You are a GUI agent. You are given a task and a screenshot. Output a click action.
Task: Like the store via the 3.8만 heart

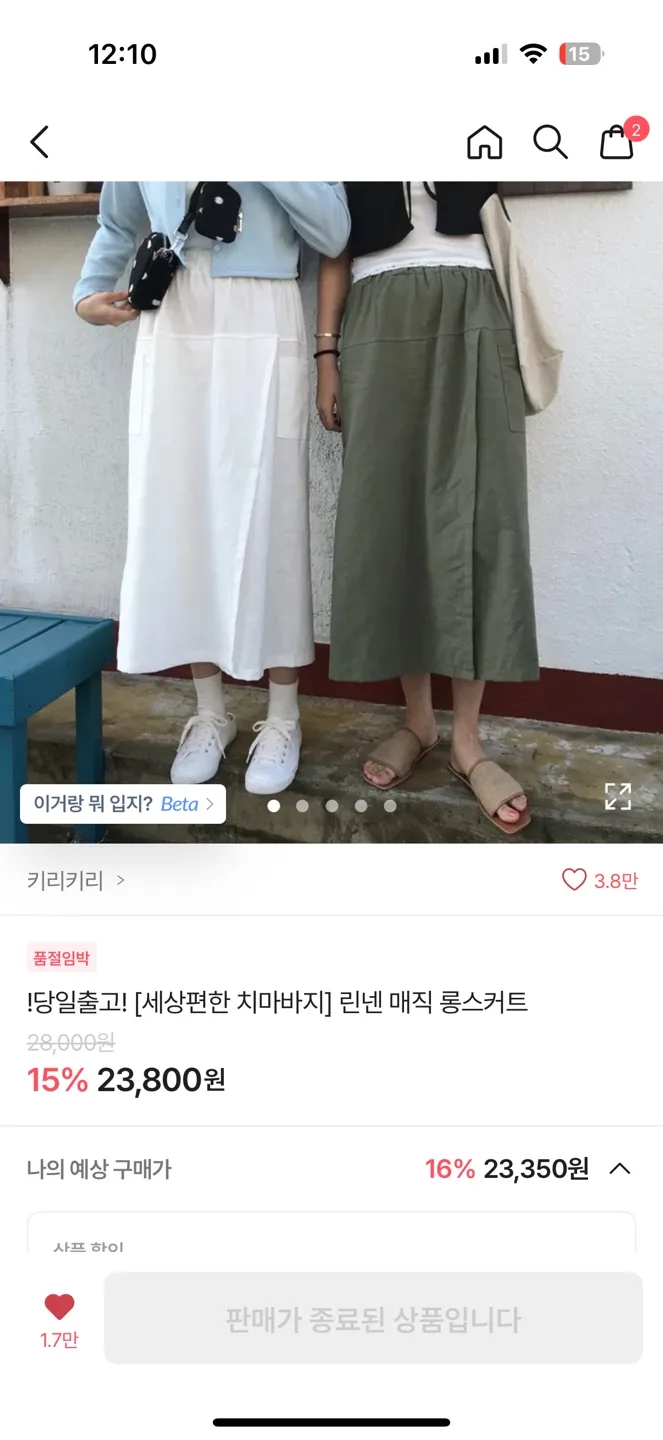pyautogui.click(x=599, y=880)
